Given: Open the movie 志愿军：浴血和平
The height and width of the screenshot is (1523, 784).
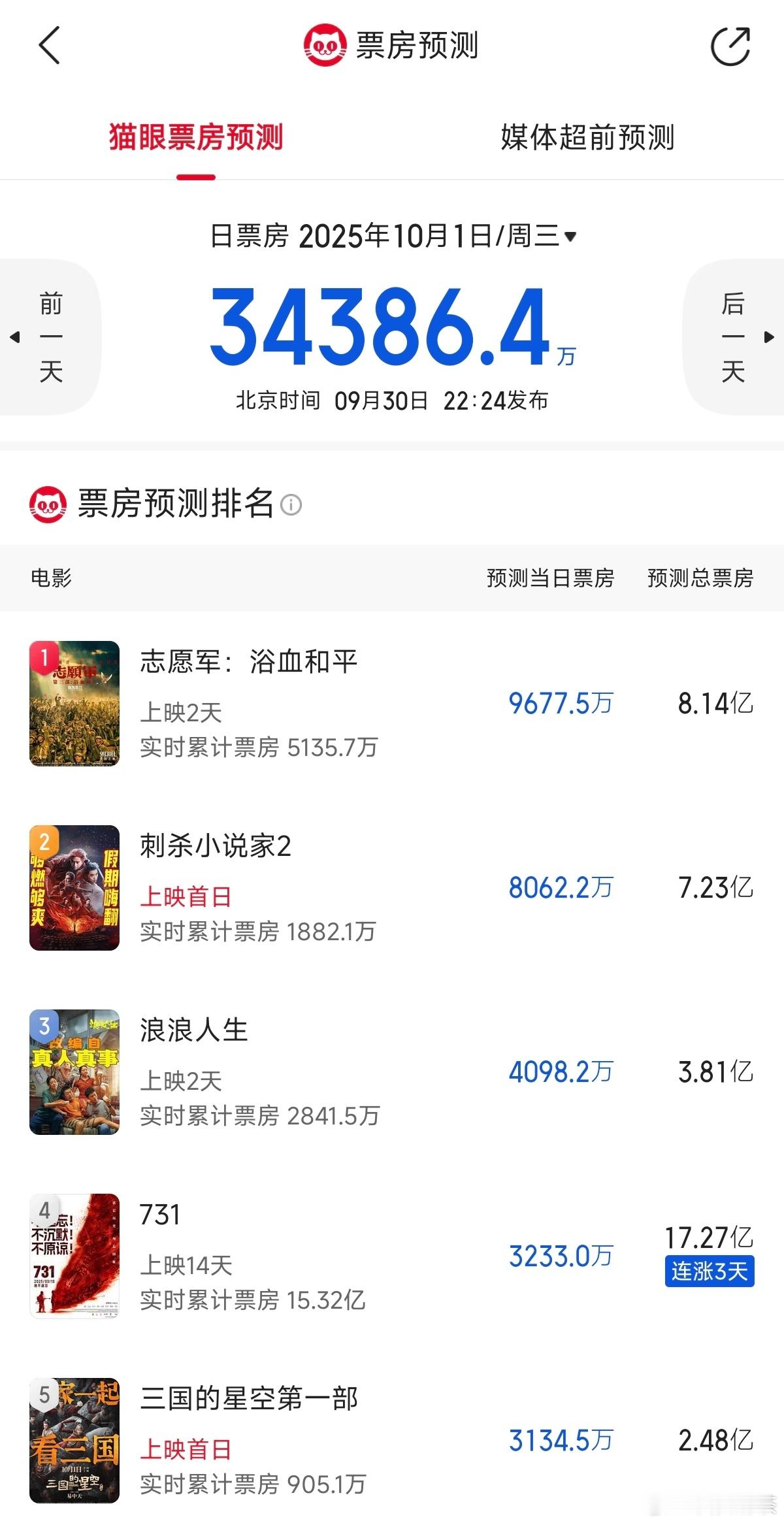Looking at the screenshot, I should point(249,662).
